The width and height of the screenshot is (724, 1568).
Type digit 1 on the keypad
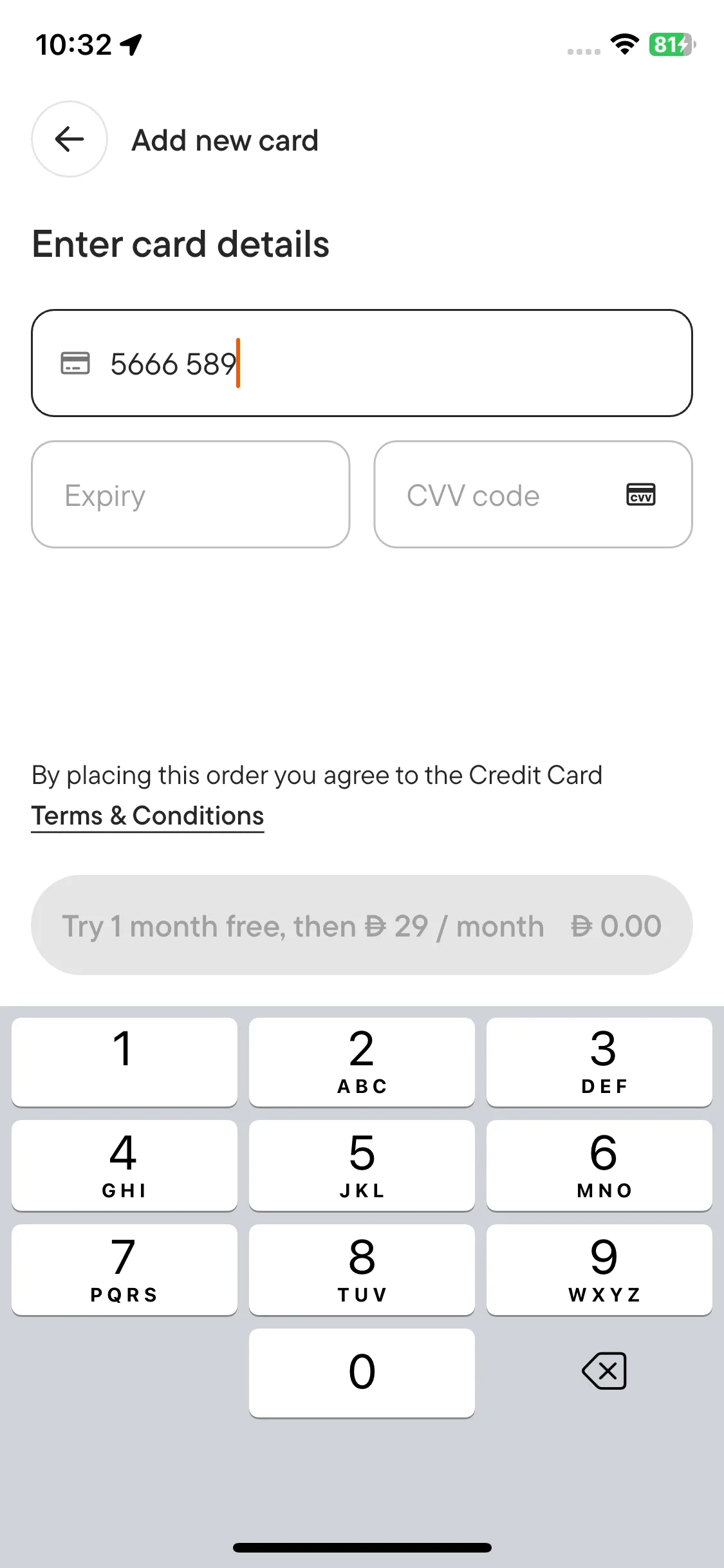pyautogui.click(x=124, y=1062)
